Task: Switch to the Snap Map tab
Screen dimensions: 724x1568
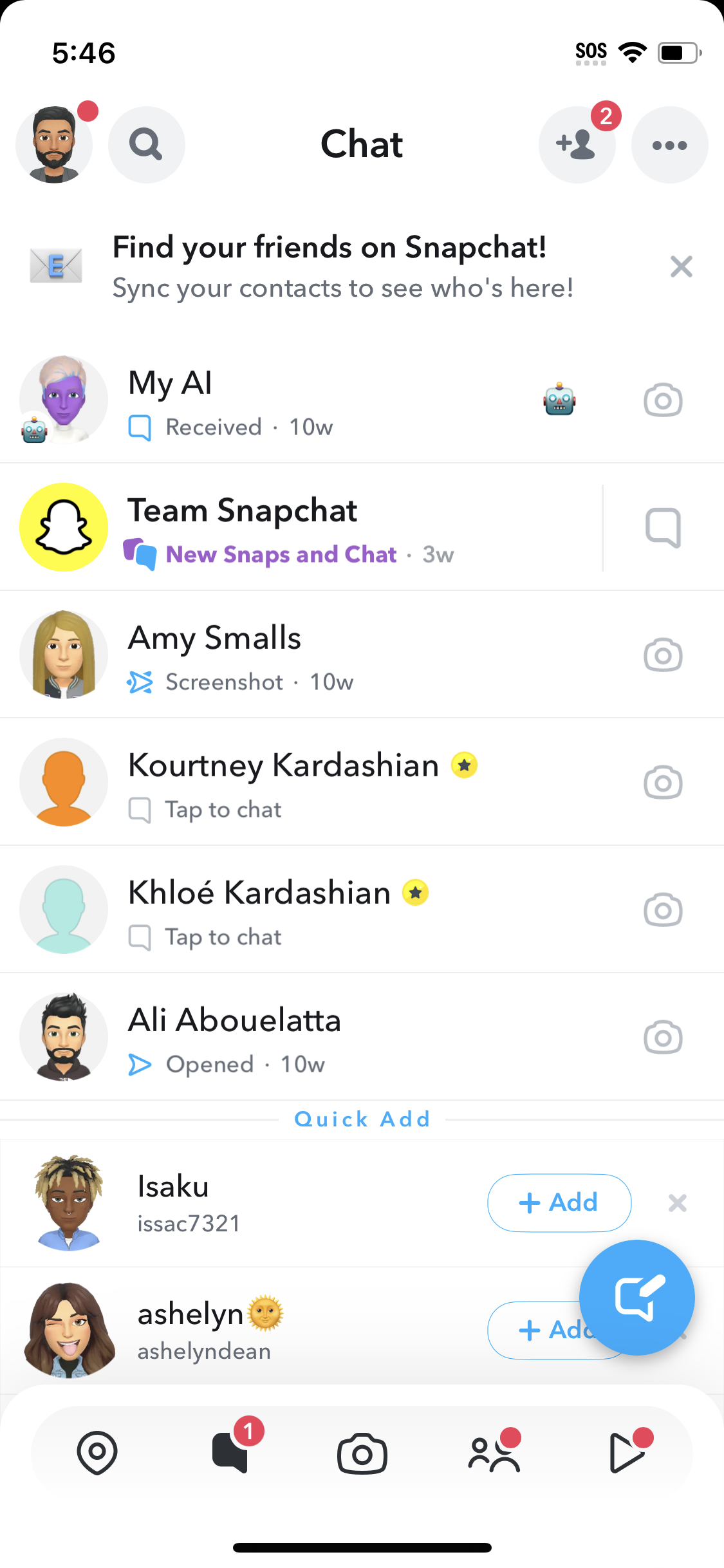Action: coord(97,1453)
